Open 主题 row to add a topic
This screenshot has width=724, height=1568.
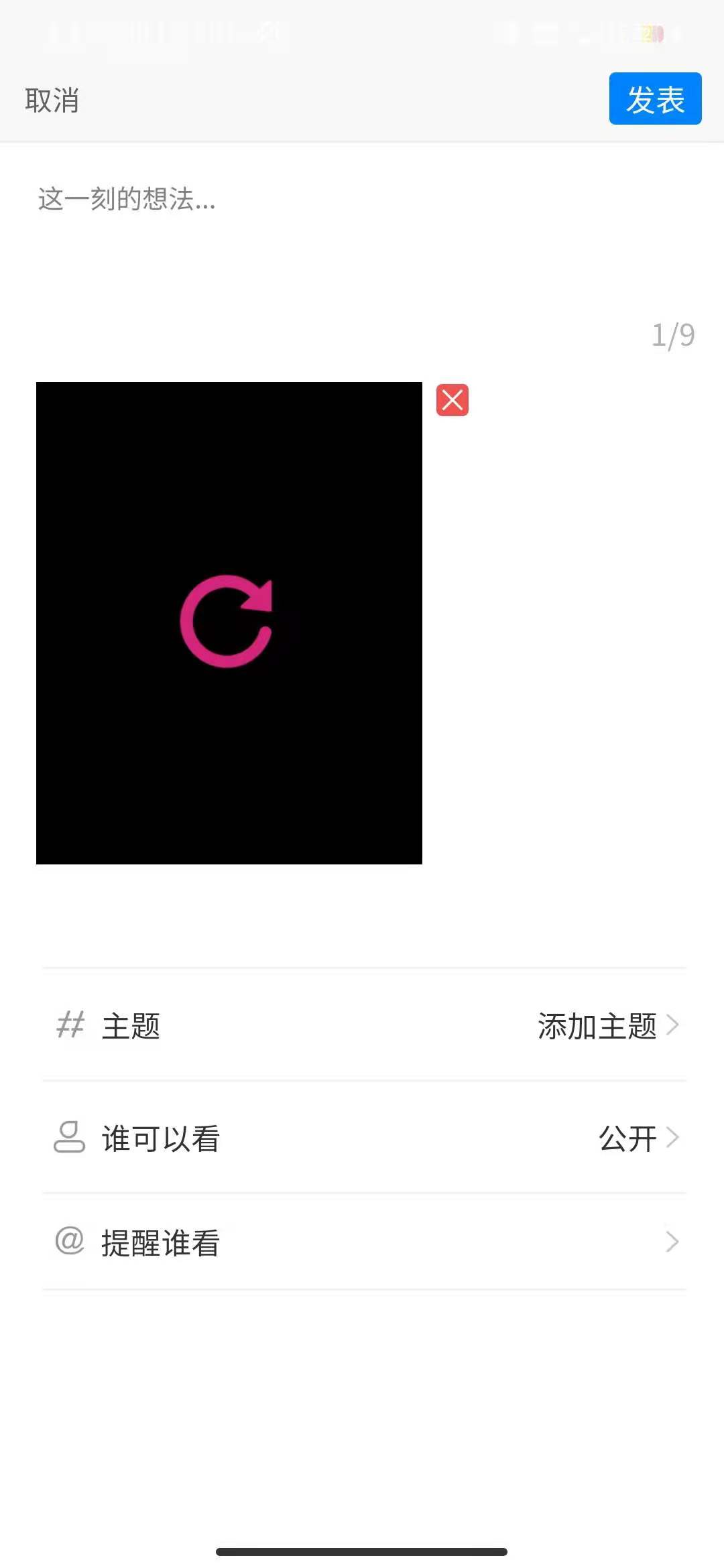click(365, 1025)
